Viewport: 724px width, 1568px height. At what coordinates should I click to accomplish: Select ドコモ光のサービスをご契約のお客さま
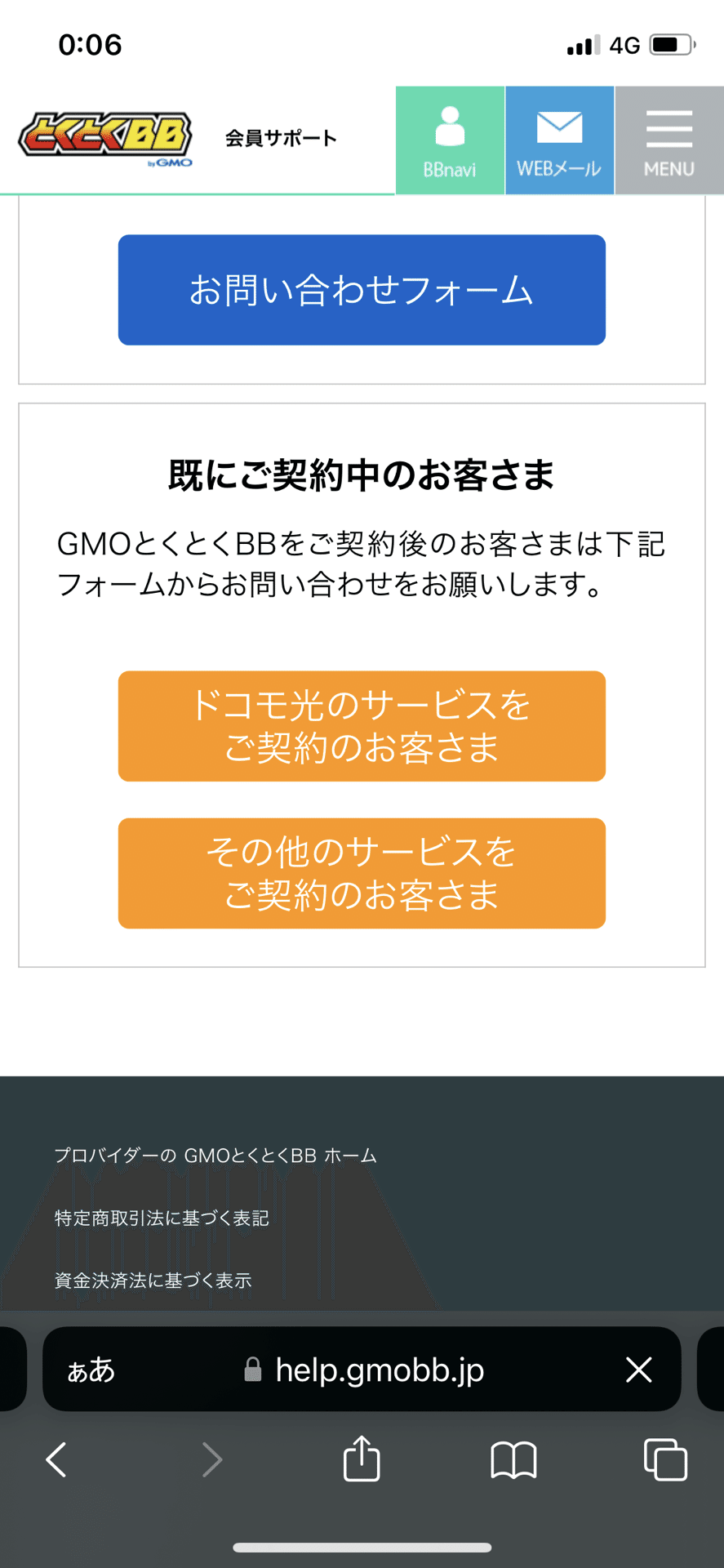[x=362, y=725]
